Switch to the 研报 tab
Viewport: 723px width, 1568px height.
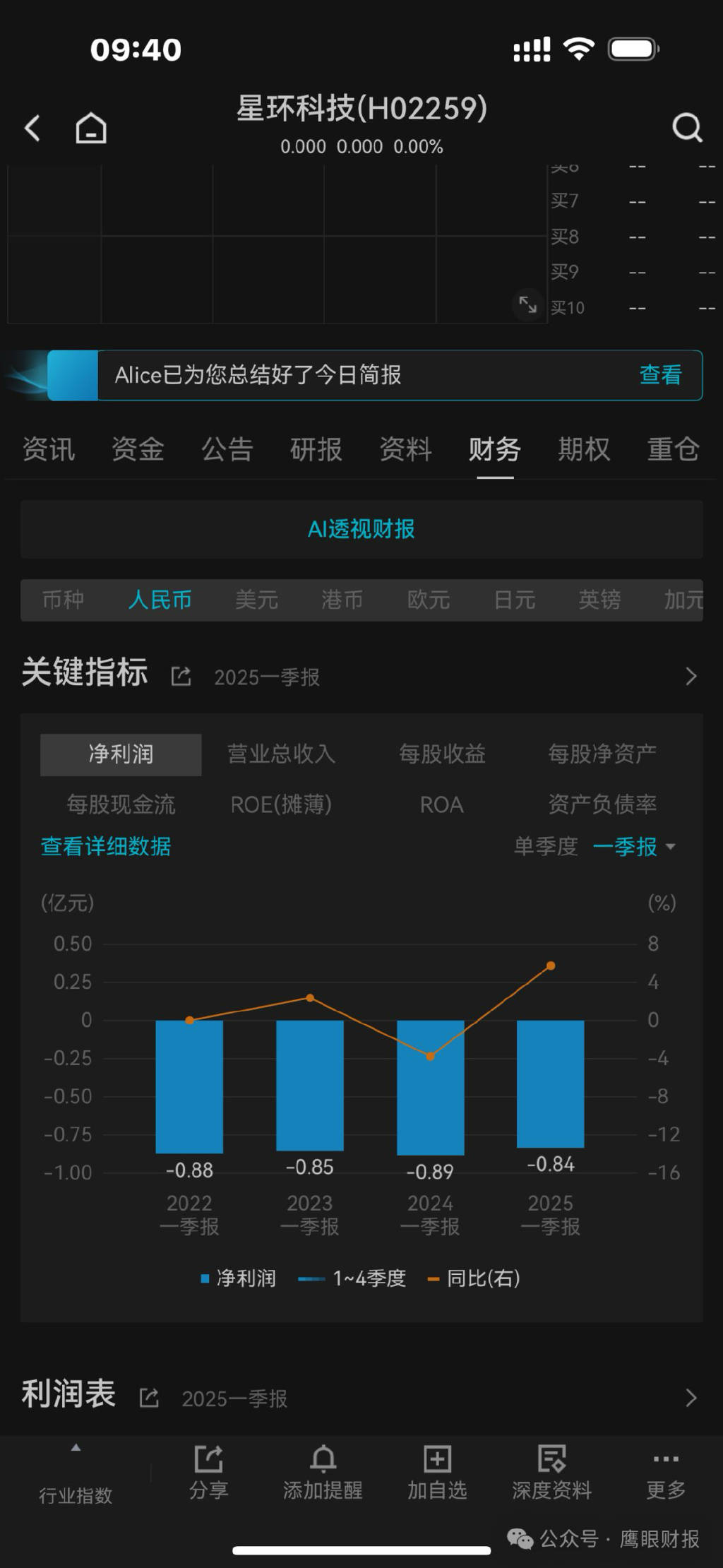tap(316, 450)
